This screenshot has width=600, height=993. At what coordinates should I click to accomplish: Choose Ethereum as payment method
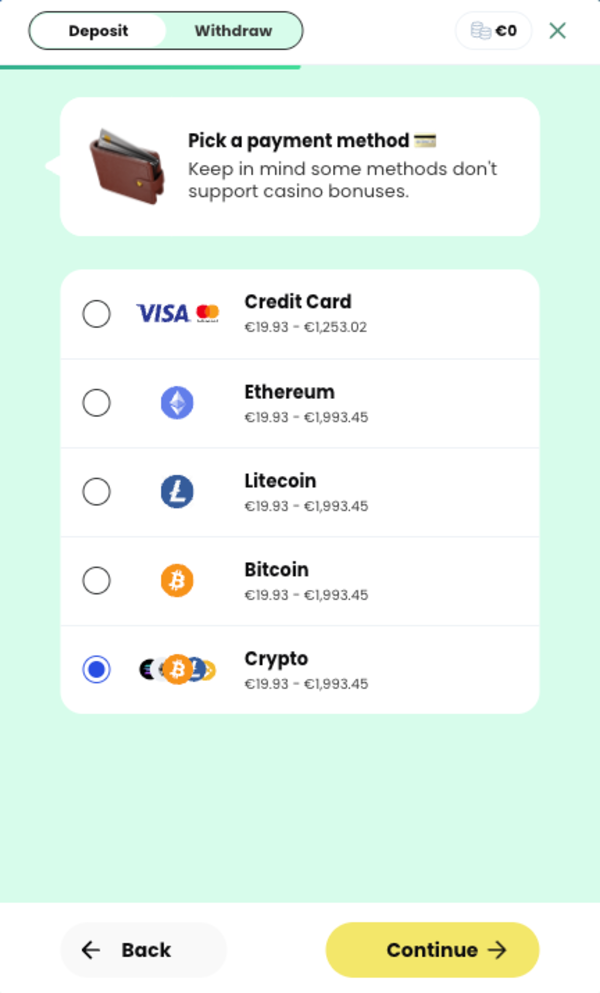point(96,403)
